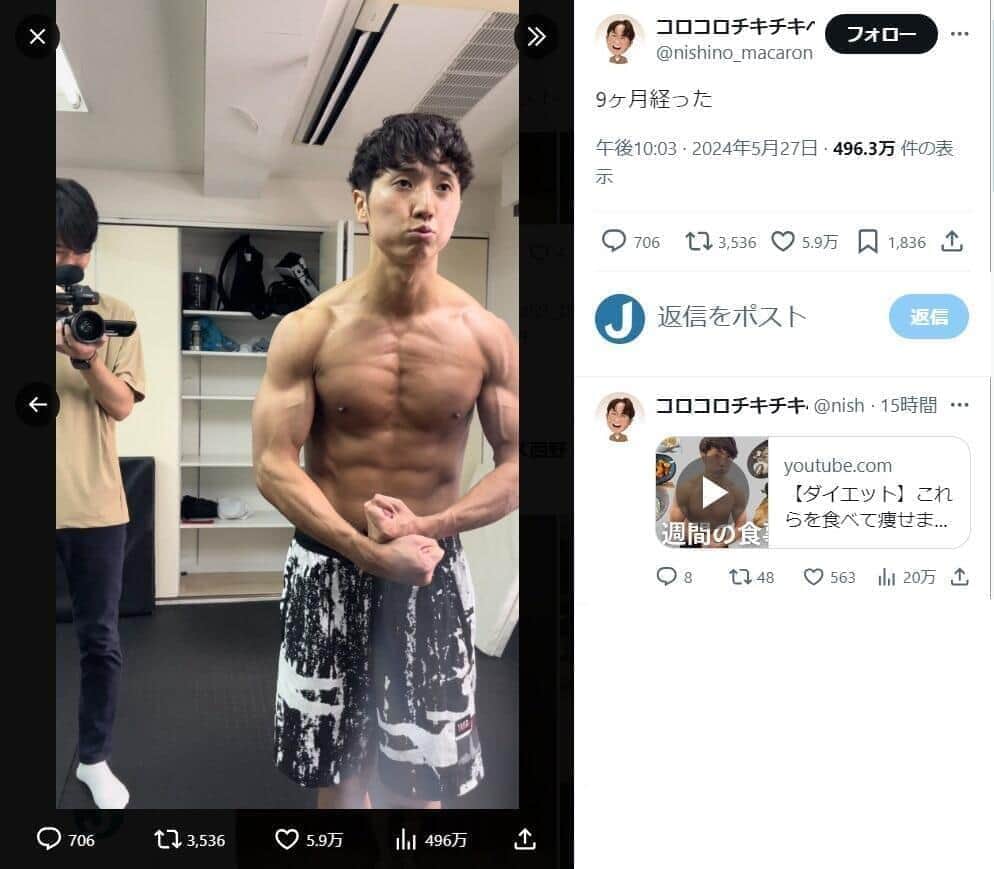This screenshot has width=994, height=869.
Task: Share the main post from the side panel
Action: coord(953,241)
